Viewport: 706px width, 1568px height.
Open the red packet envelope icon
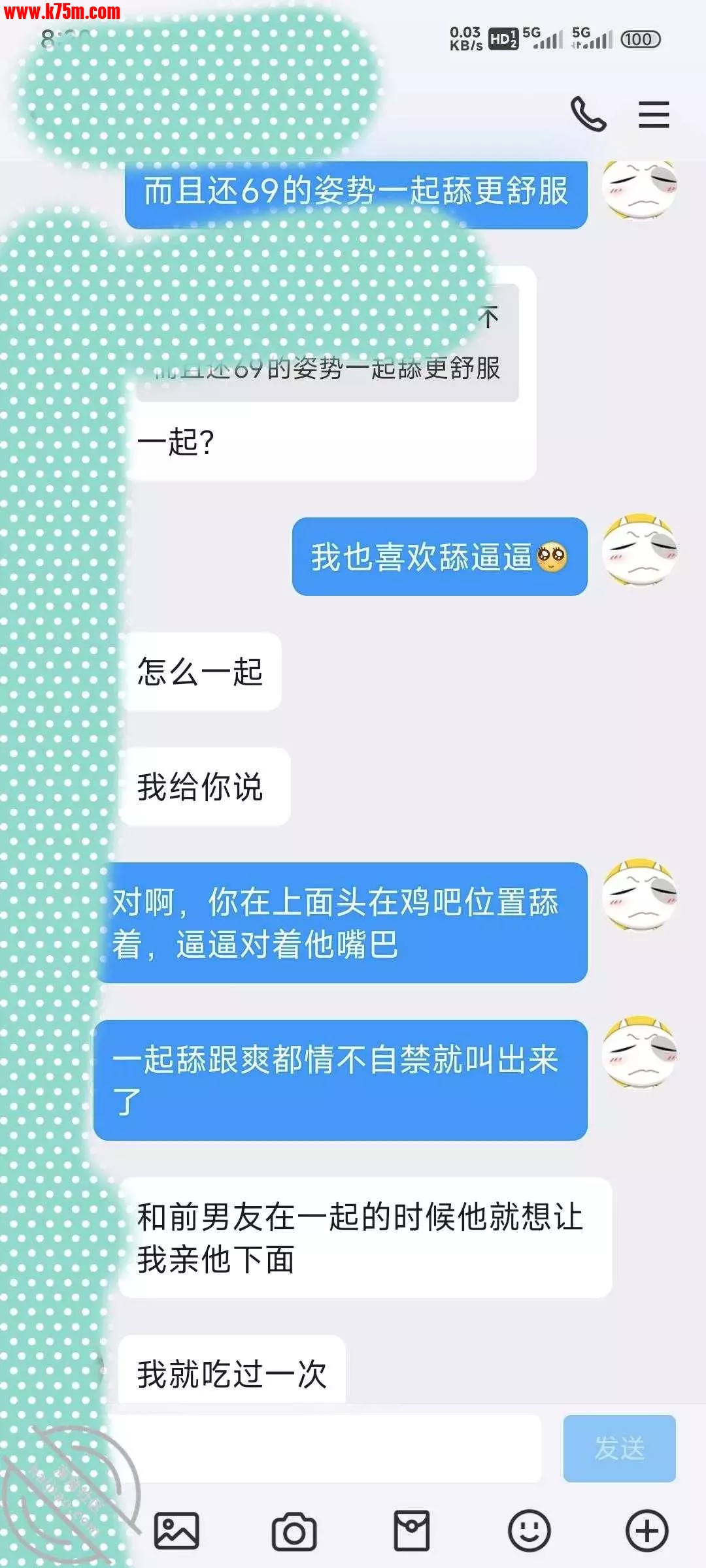(x=412, y=1530)
